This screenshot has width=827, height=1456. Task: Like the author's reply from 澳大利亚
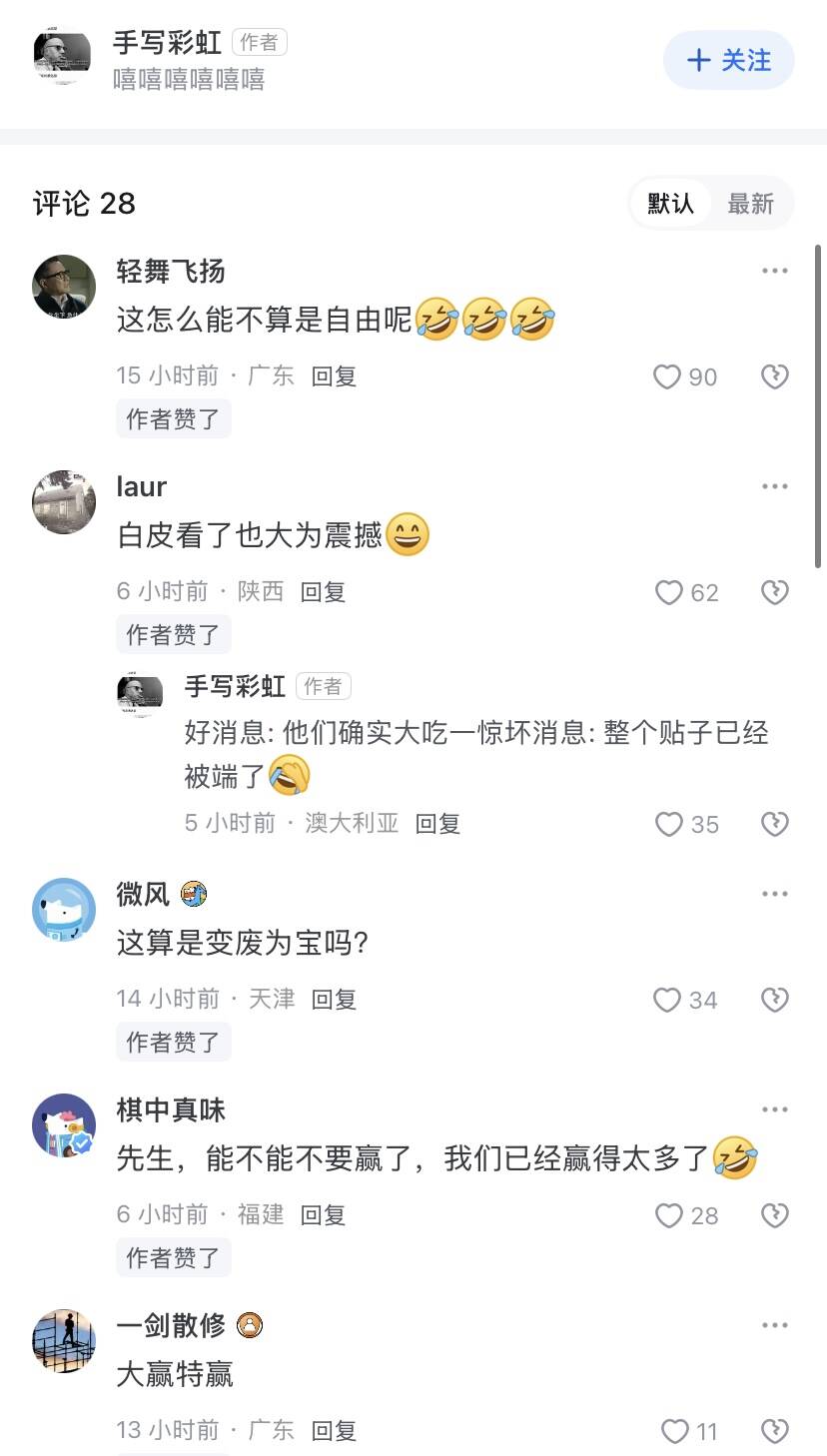687,824
